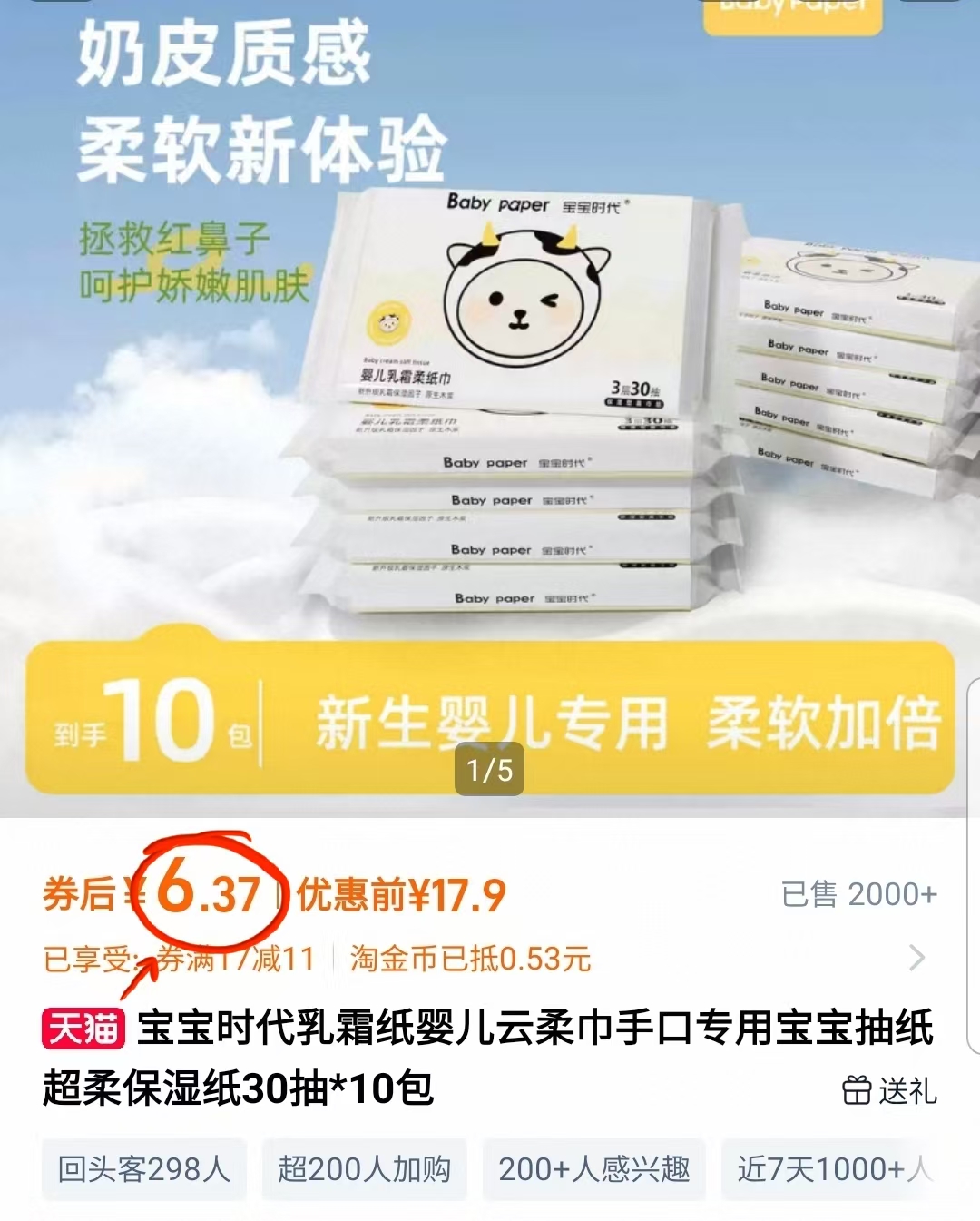Viewport: 980px width, 1221px height.
Task: Tap the 200+人感兴趣 tag
Action: [594, 1170]
